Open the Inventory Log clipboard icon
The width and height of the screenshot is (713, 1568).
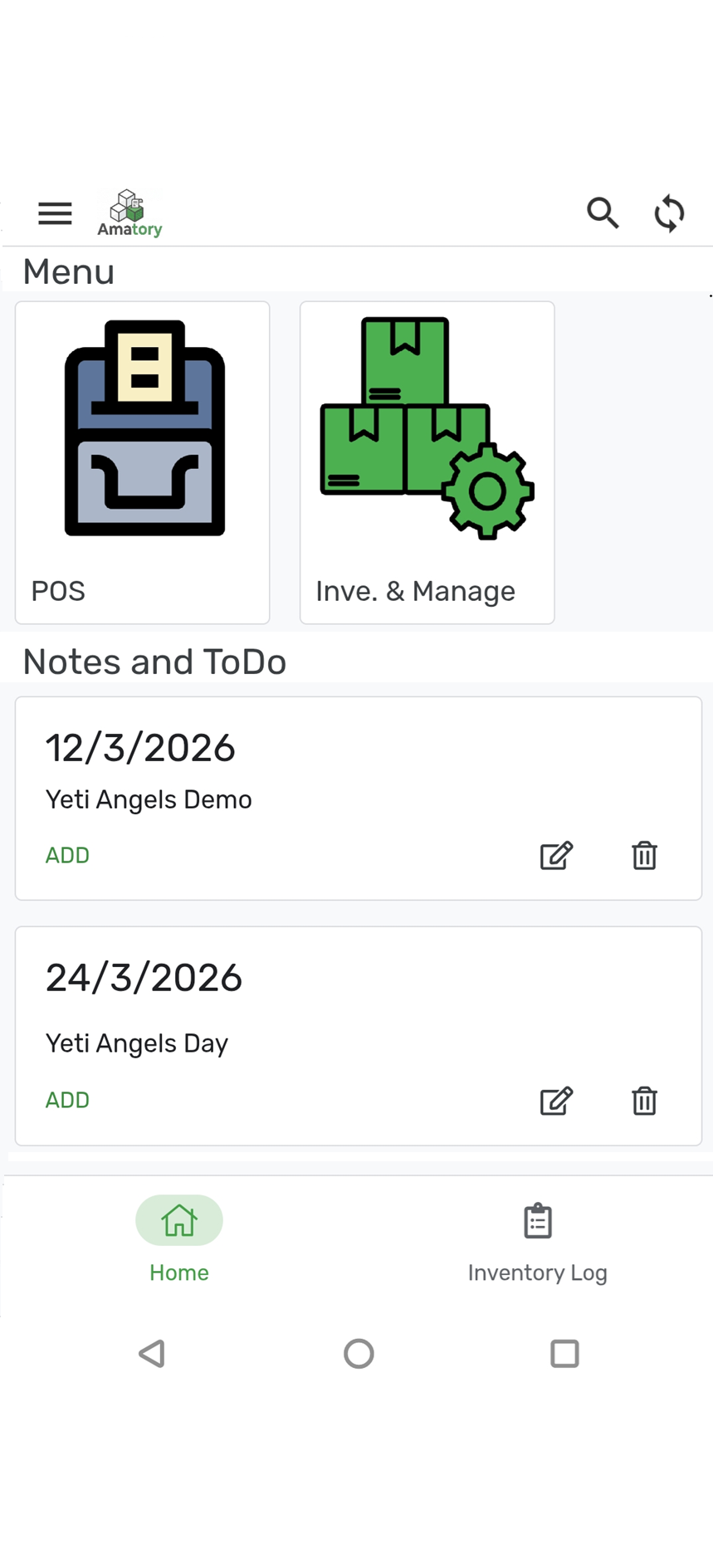coord(537,1220)
